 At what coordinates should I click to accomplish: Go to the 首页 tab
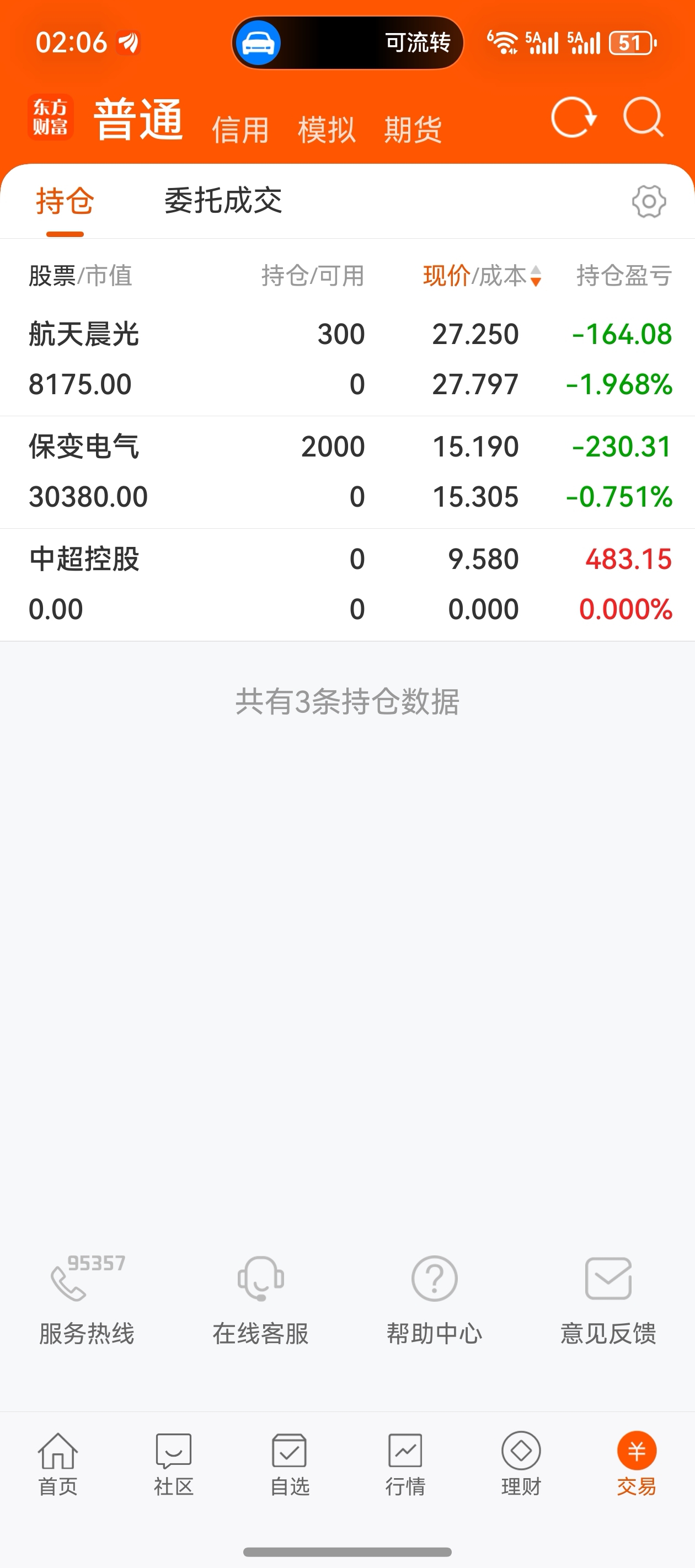(58, 1464)
